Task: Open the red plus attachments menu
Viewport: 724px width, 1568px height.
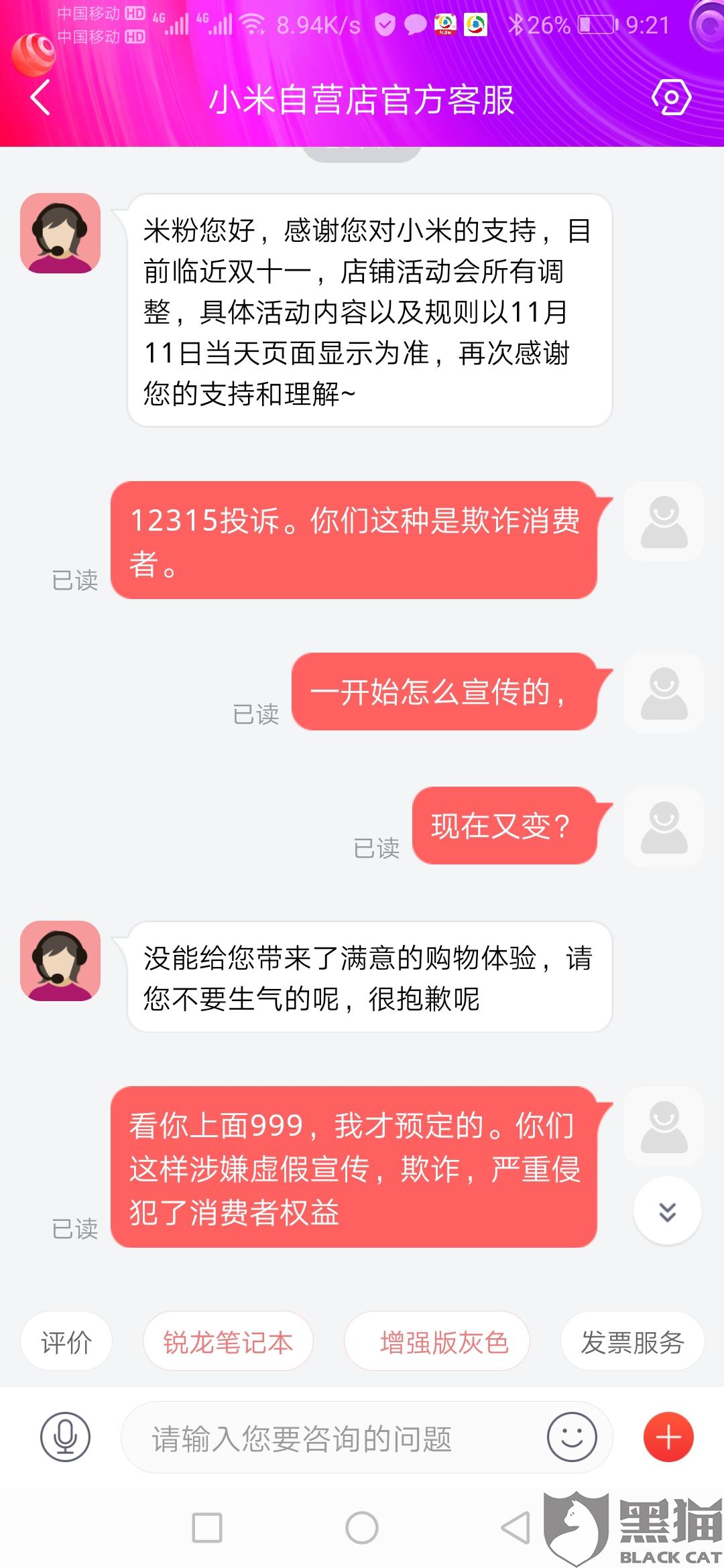Action: coord(668,1437)
